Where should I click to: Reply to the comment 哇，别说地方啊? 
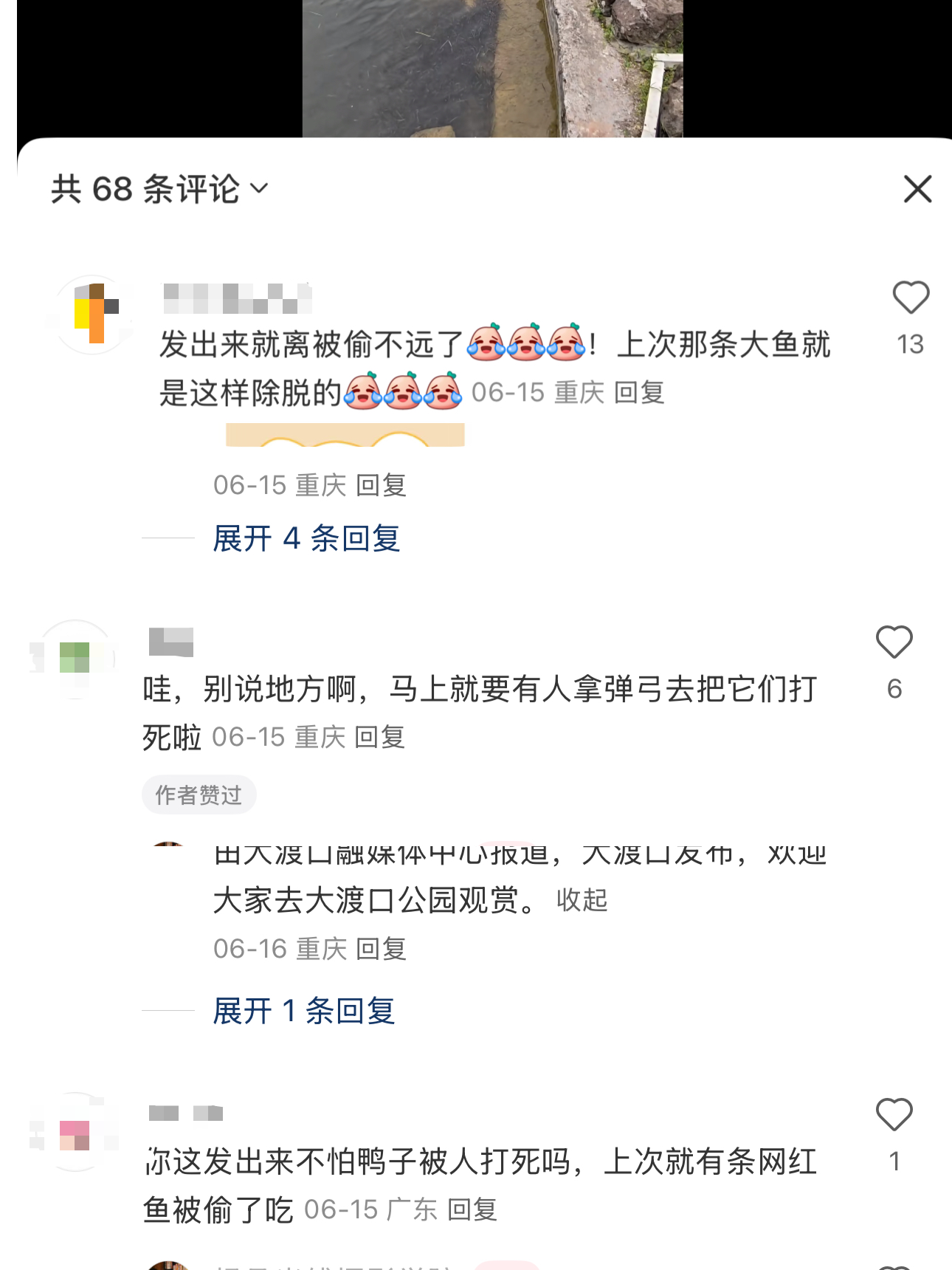(380, 737)
